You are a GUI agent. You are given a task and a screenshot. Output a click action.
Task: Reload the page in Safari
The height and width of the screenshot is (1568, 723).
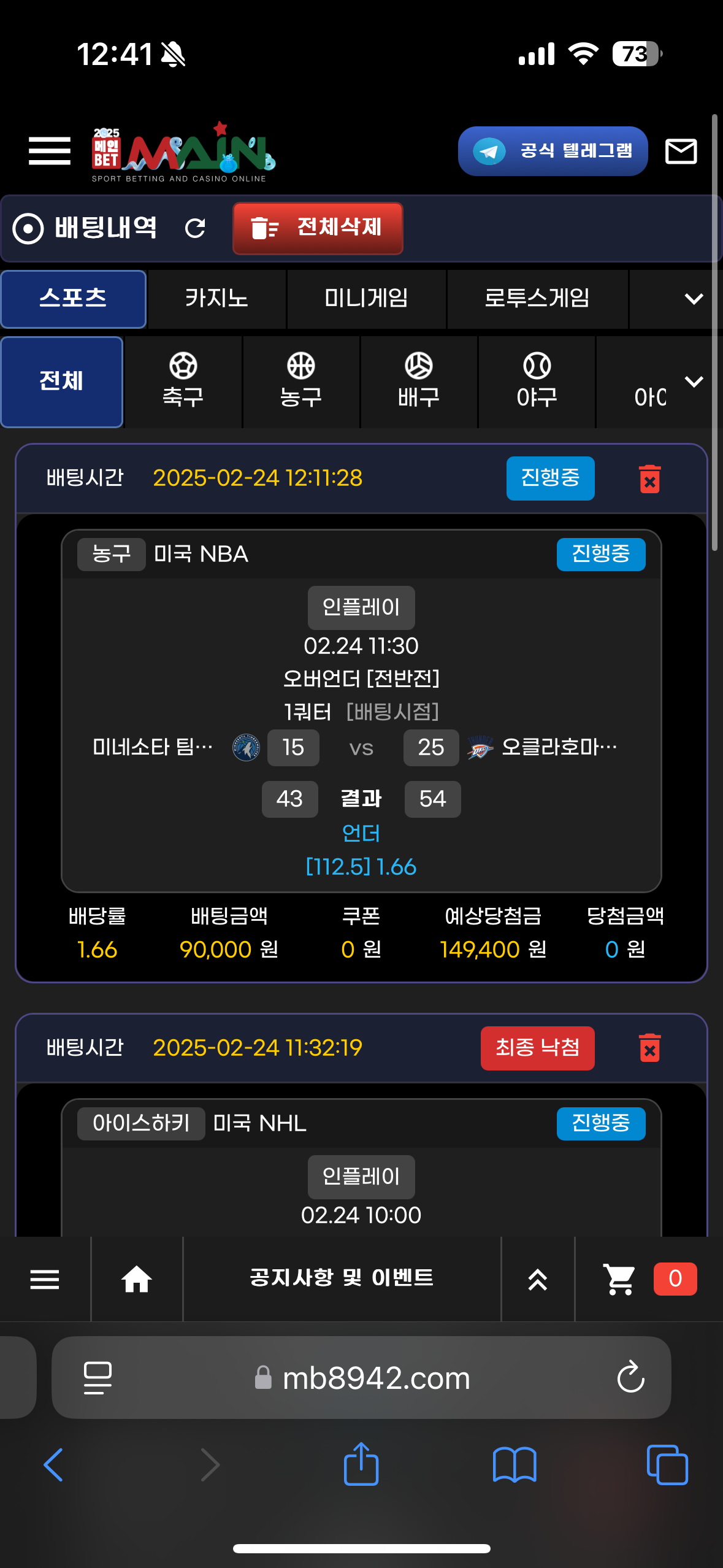(x=630, y=1378)
